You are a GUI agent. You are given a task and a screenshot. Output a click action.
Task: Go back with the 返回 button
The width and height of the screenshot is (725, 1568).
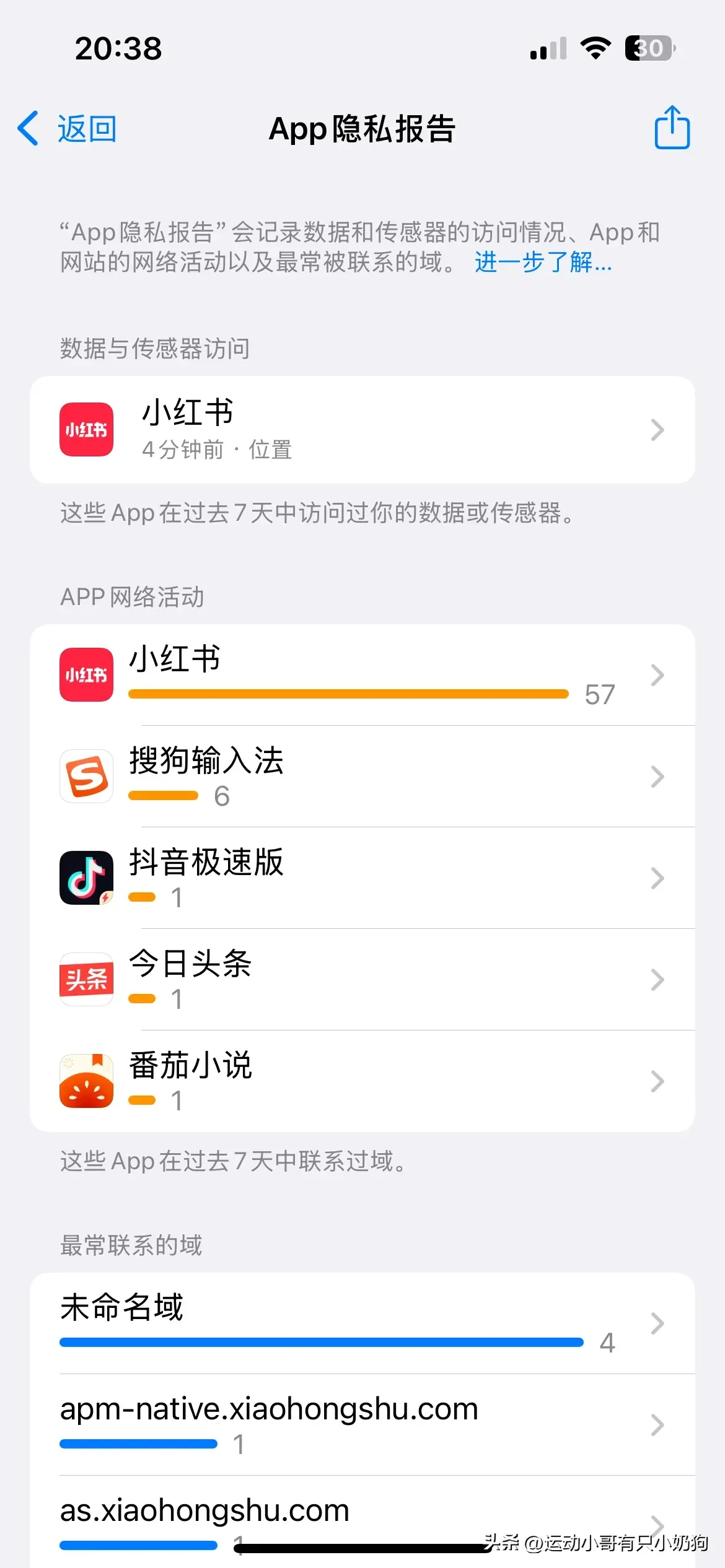pos(66,129)
